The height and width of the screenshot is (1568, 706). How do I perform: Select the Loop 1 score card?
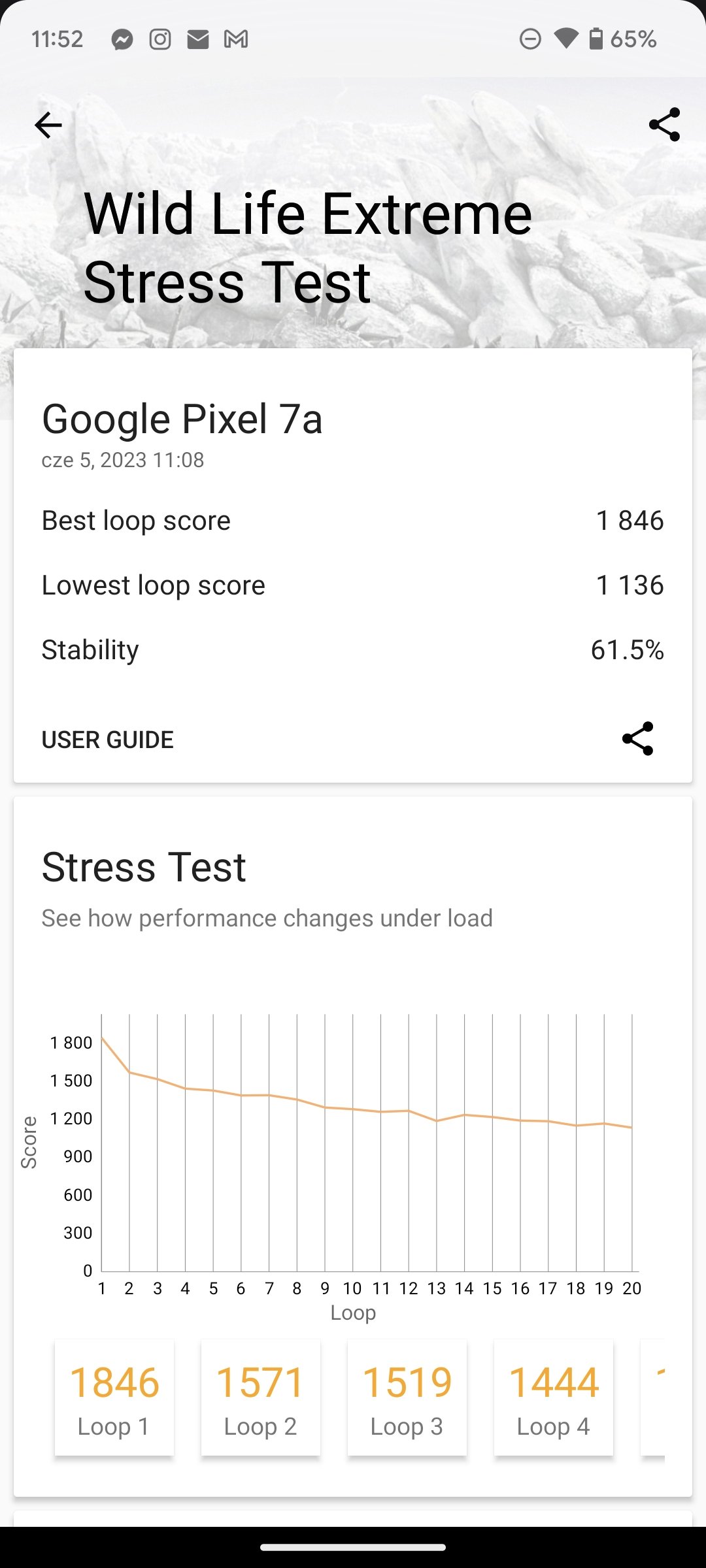coord(114,1397)
